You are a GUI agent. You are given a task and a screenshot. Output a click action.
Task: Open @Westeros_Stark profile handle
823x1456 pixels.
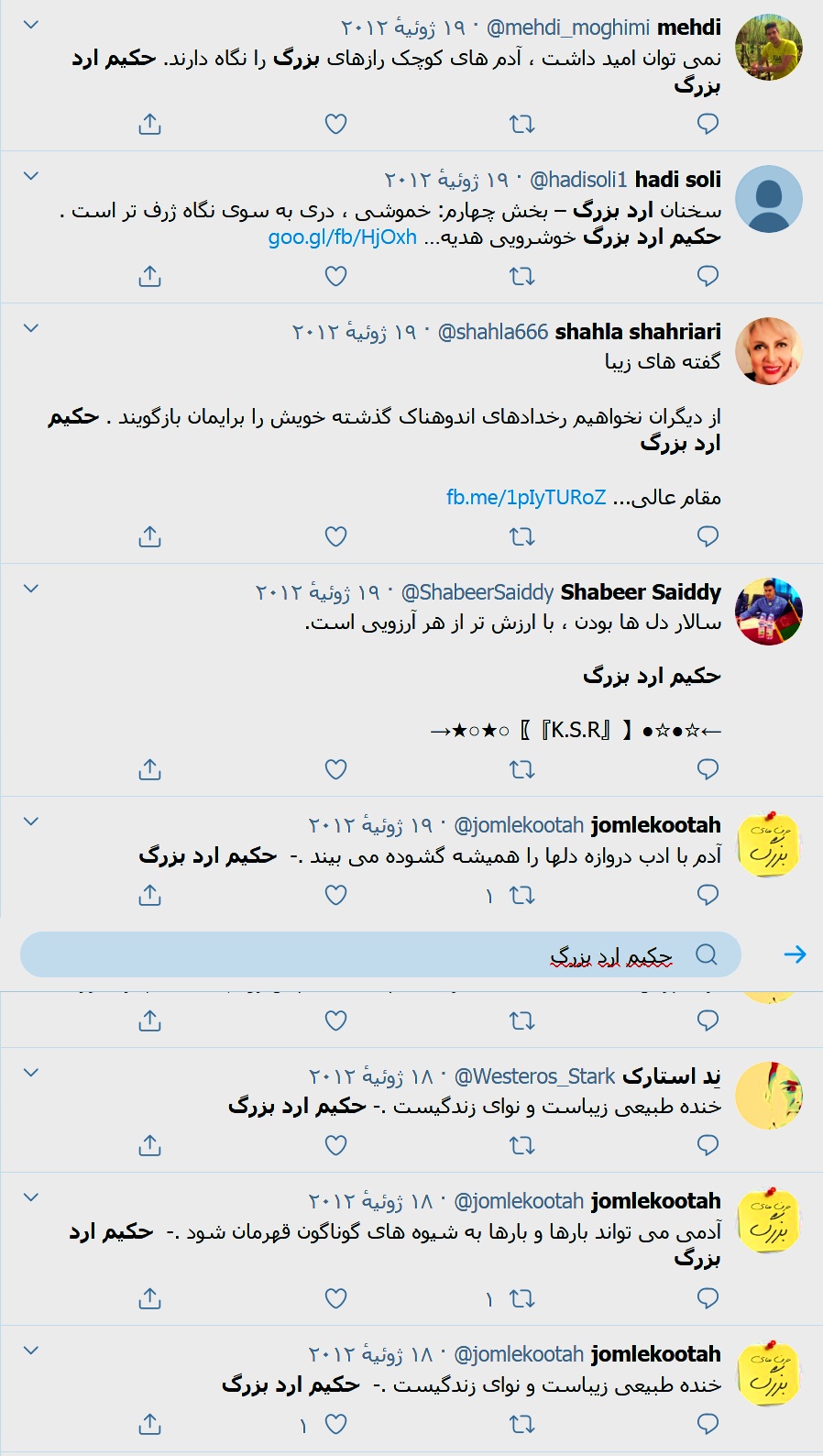(534, 1076)
